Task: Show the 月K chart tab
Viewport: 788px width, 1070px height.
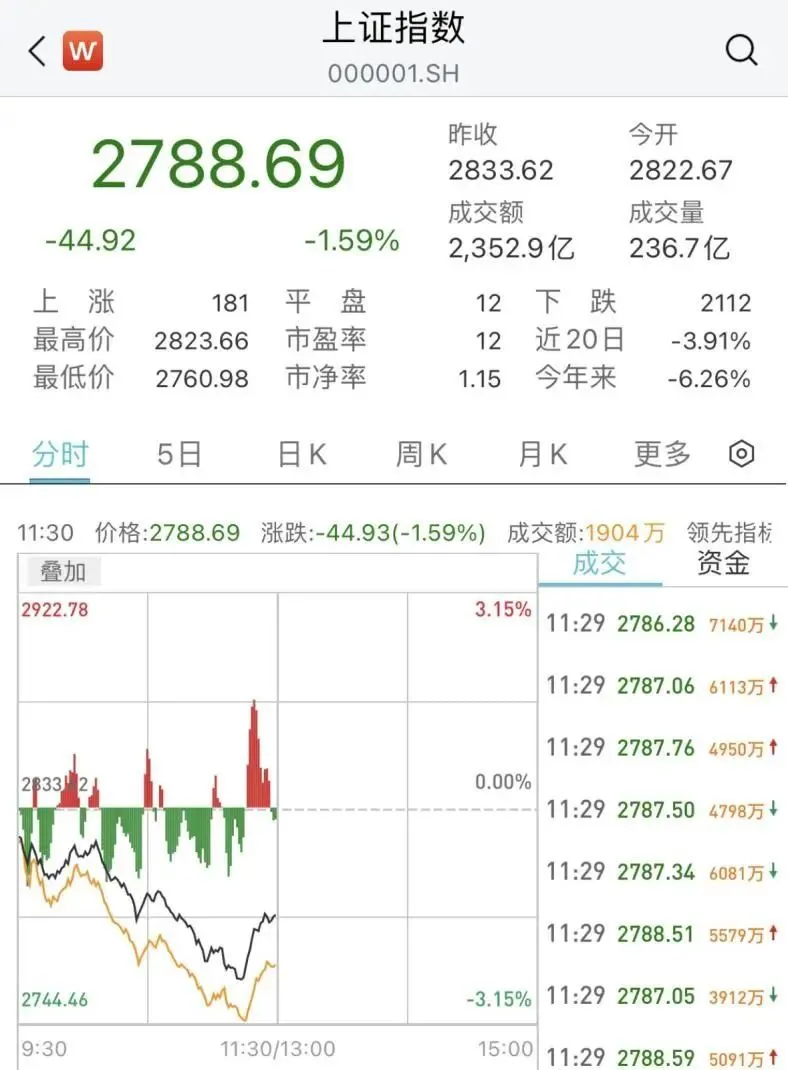Action: pyautogui.click(x=542, y=455)
